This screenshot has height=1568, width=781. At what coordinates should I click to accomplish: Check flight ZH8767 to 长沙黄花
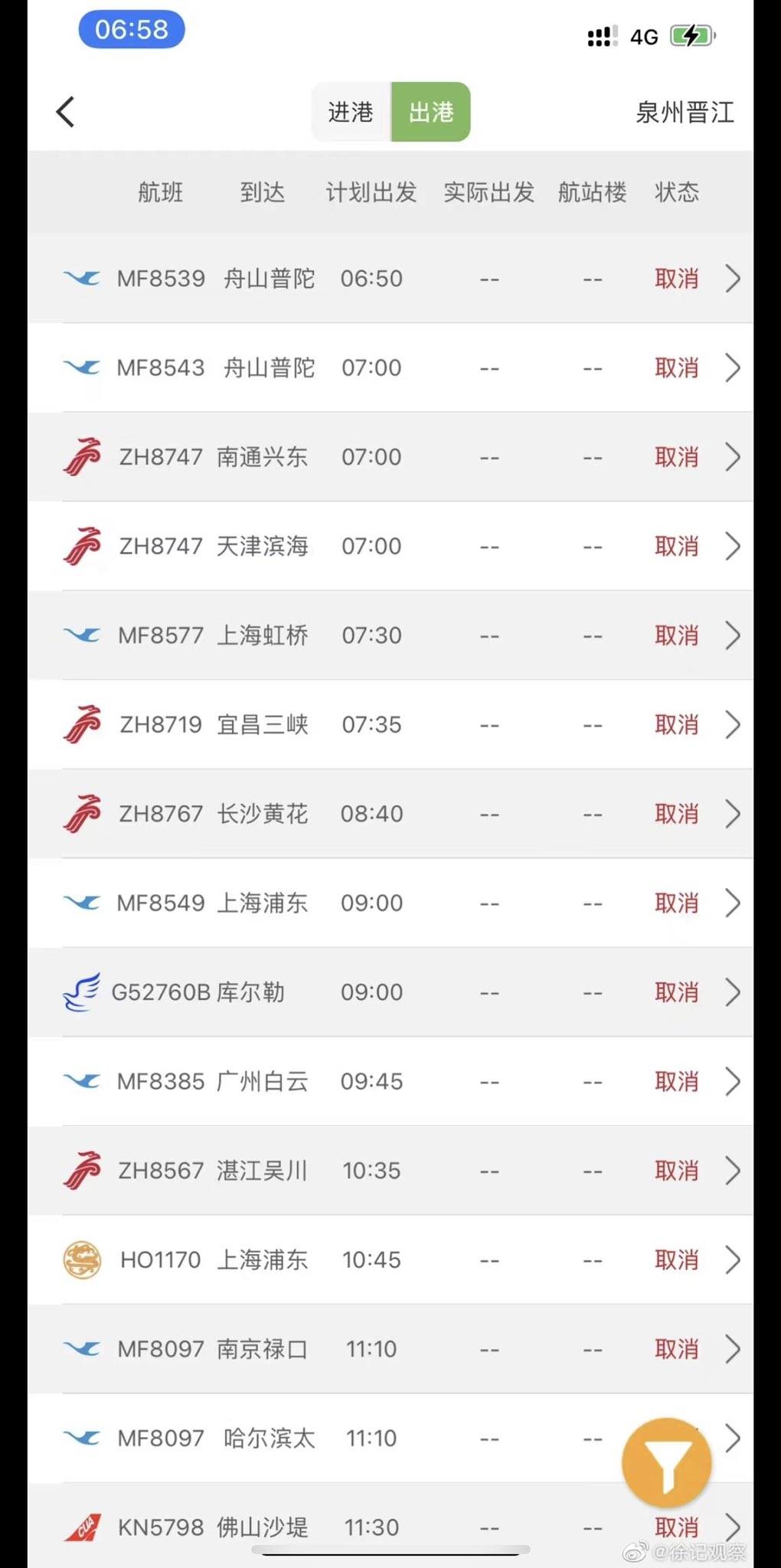pos(390,814)
